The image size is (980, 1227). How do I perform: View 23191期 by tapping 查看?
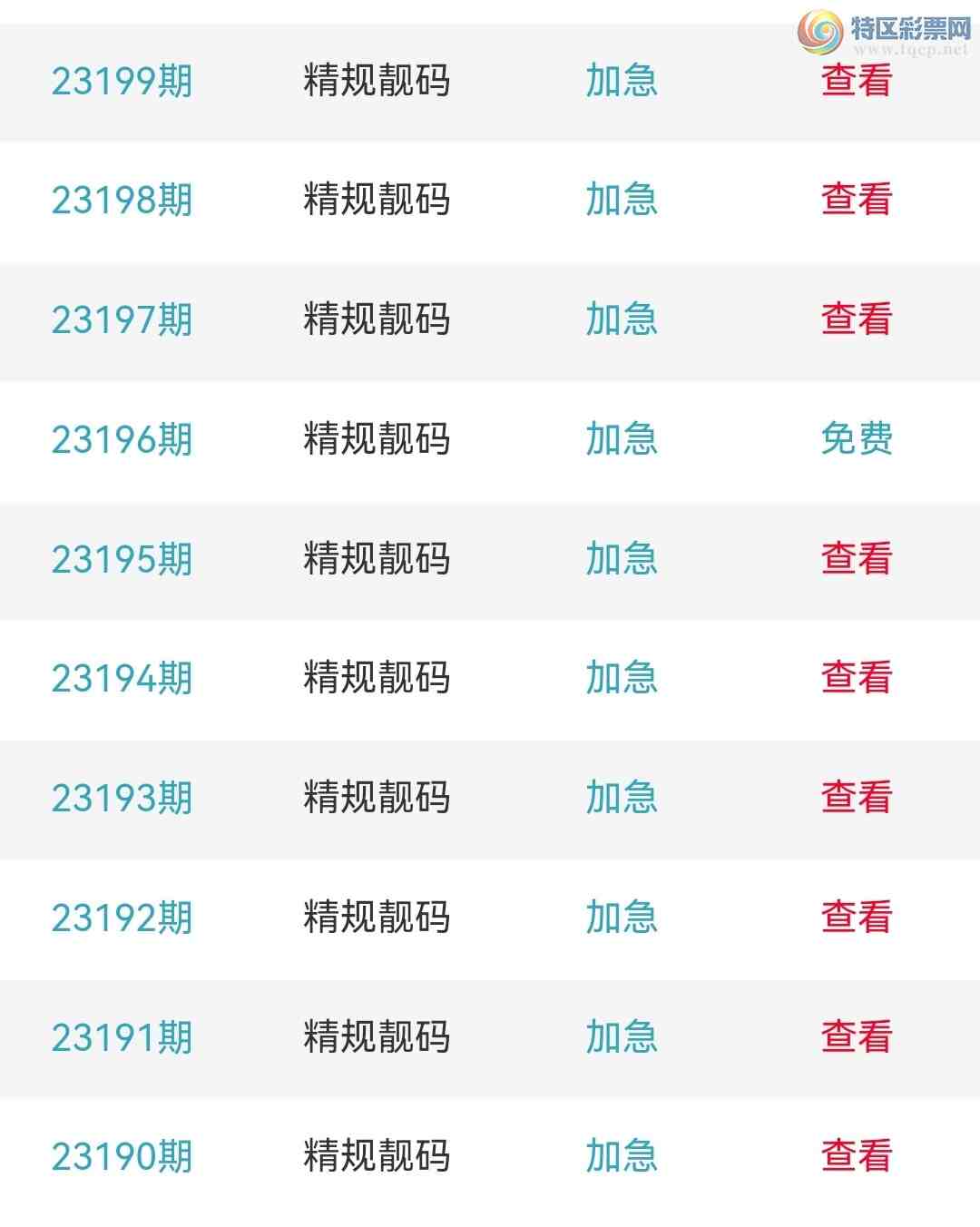(x=857, y=1037)
